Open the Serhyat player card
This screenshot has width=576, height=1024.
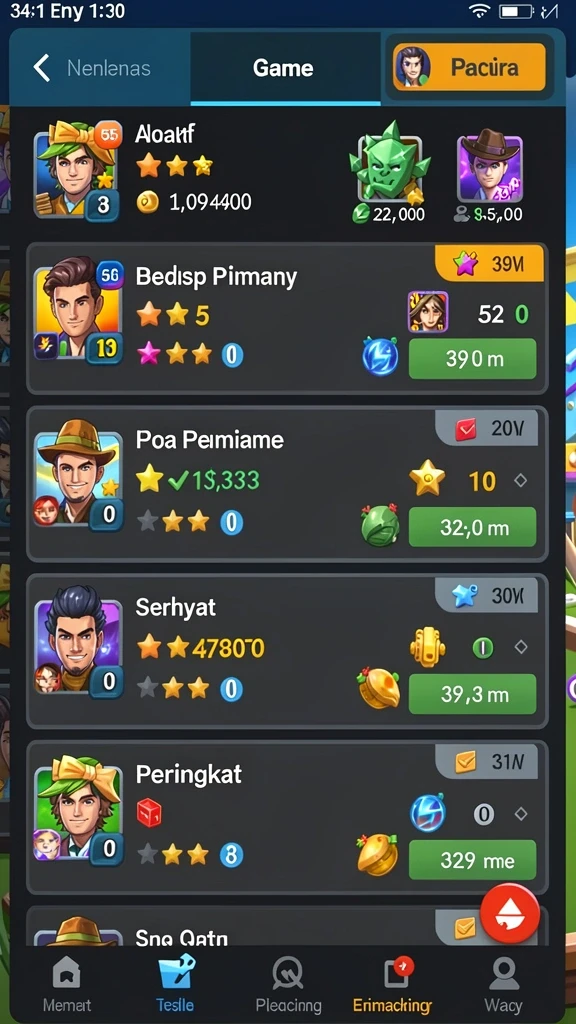(x=287, y=651)
